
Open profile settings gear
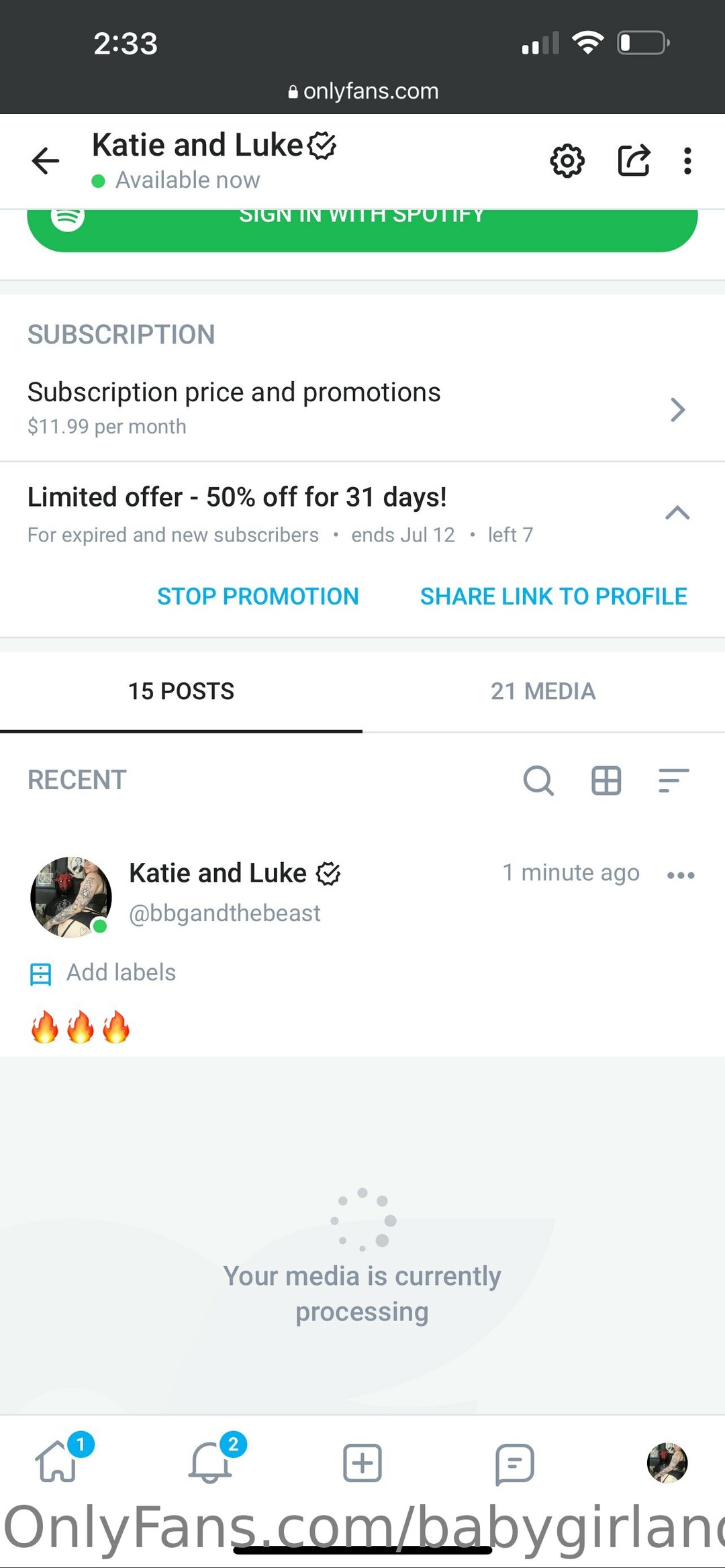point(567,161)
